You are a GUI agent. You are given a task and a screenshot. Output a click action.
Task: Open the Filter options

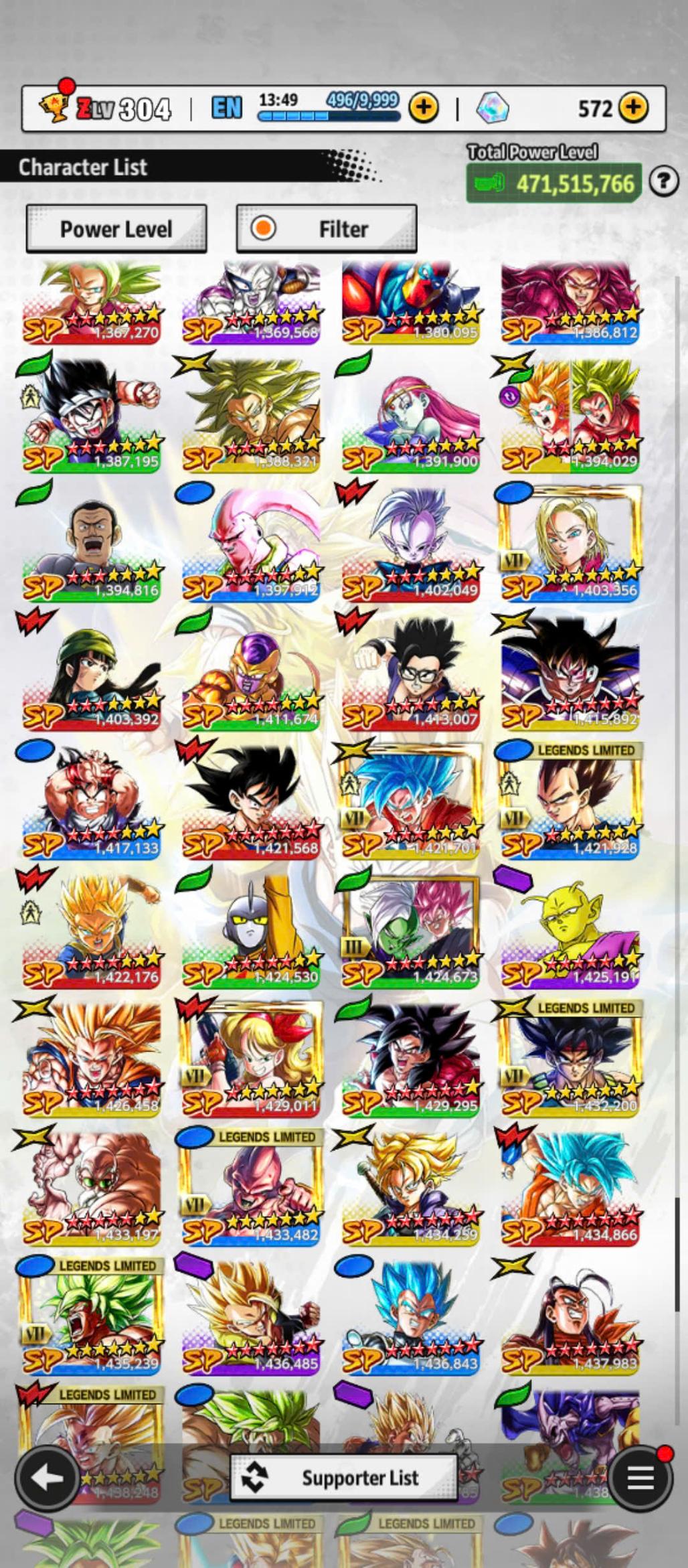[x=327, y=229]
